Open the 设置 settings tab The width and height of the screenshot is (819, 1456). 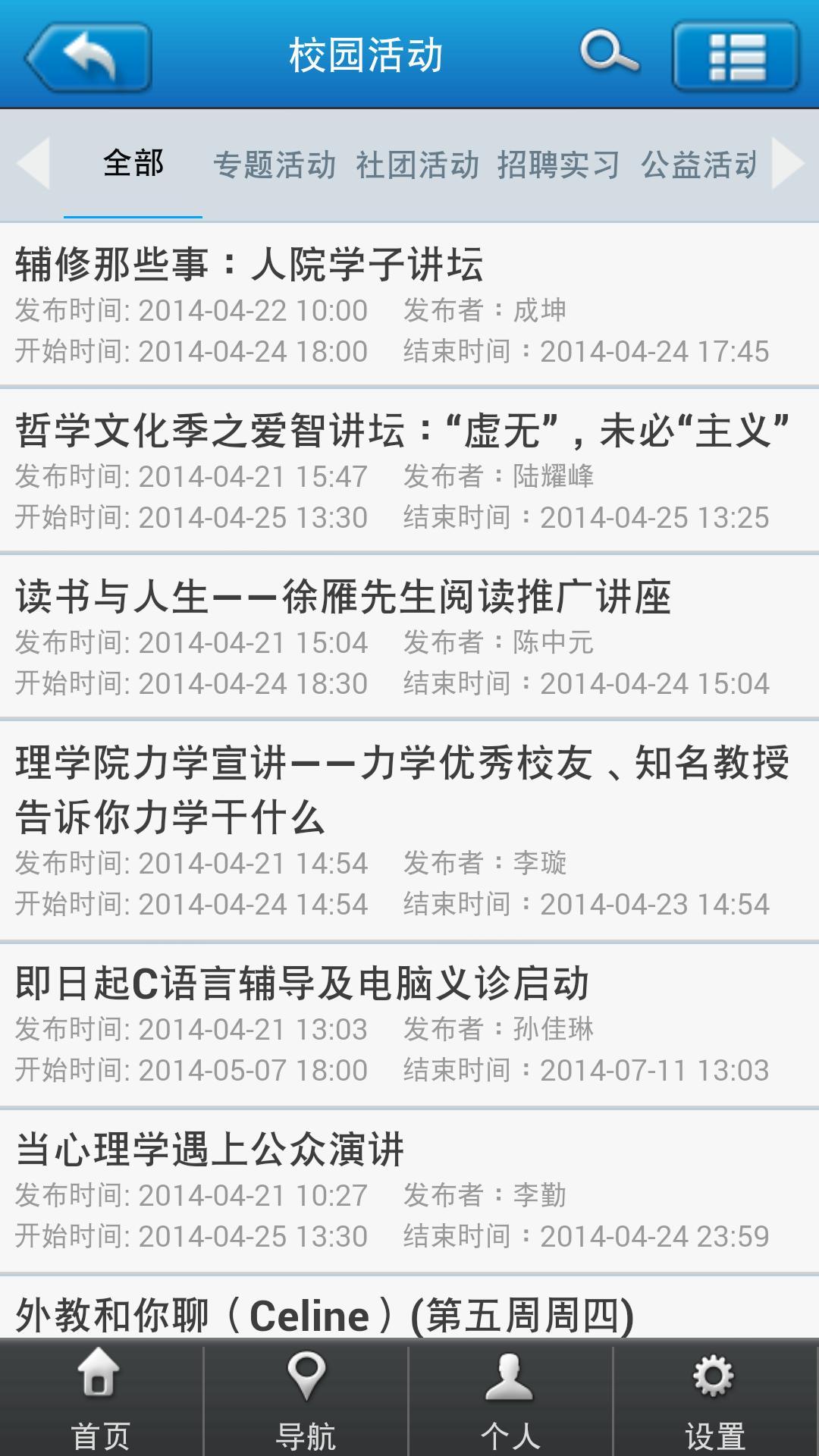(715, 1398)
